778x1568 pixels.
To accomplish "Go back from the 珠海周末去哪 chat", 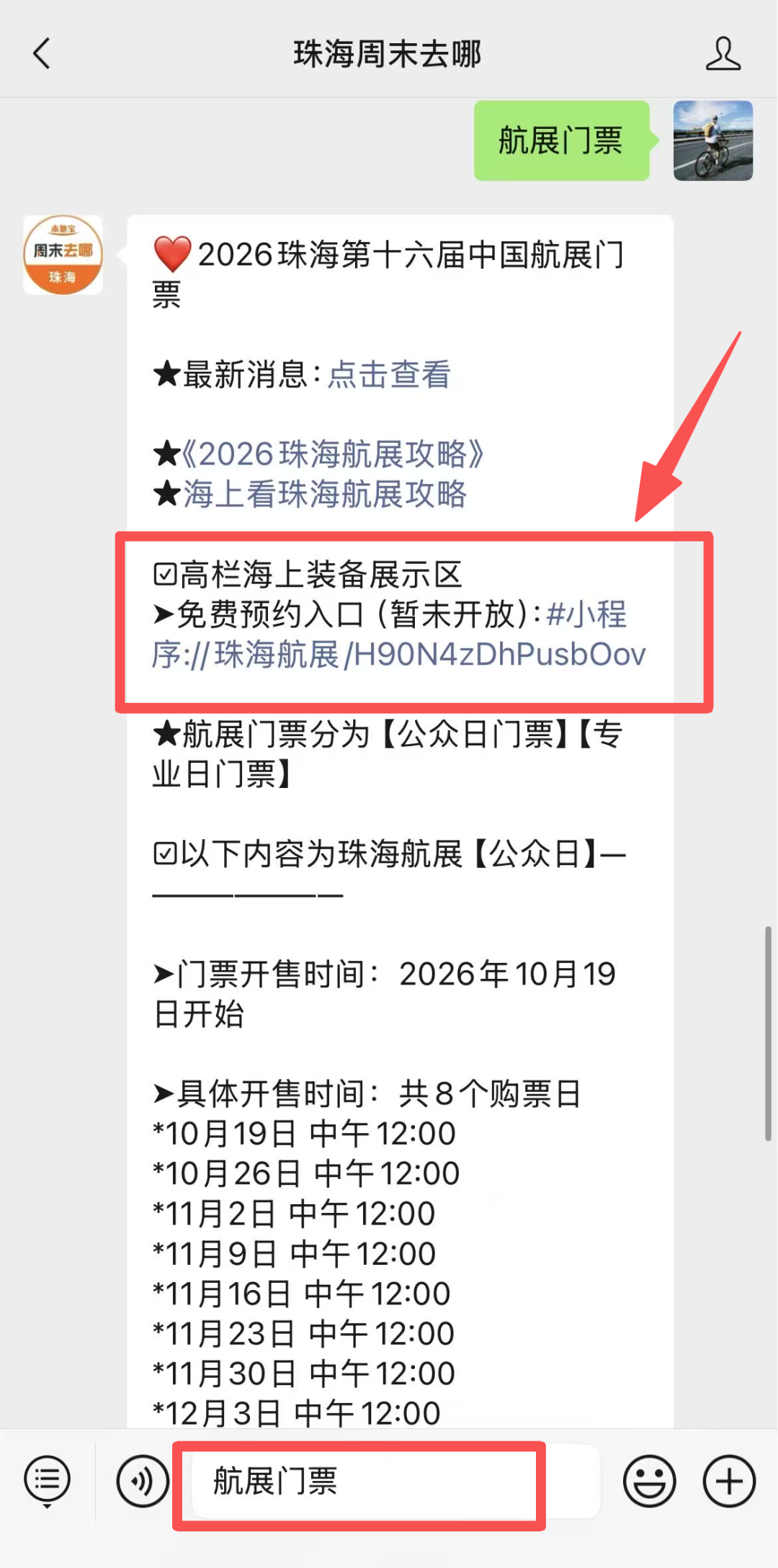I will pos(42,54).
